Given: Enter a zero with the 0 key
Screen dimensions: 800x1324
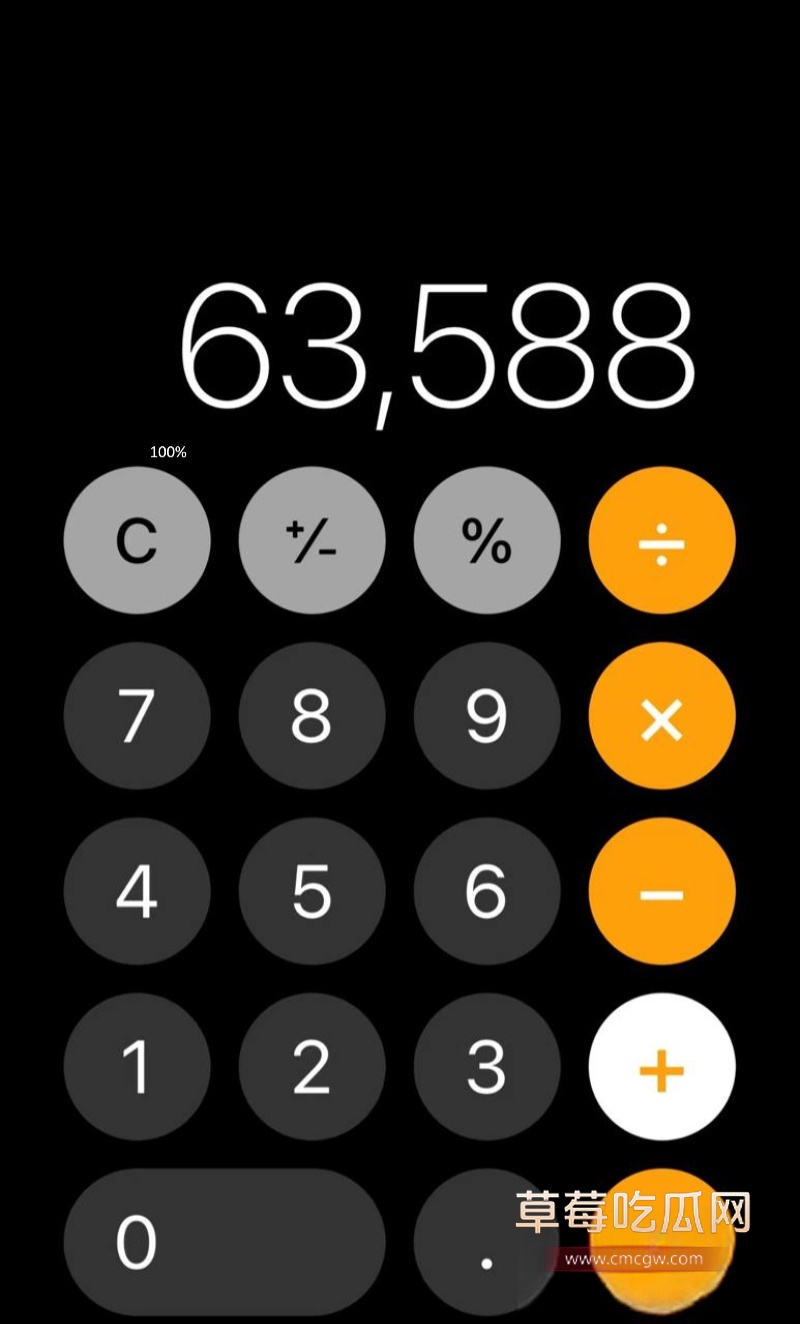Looking at the screenshot, I should point(225,1241).
